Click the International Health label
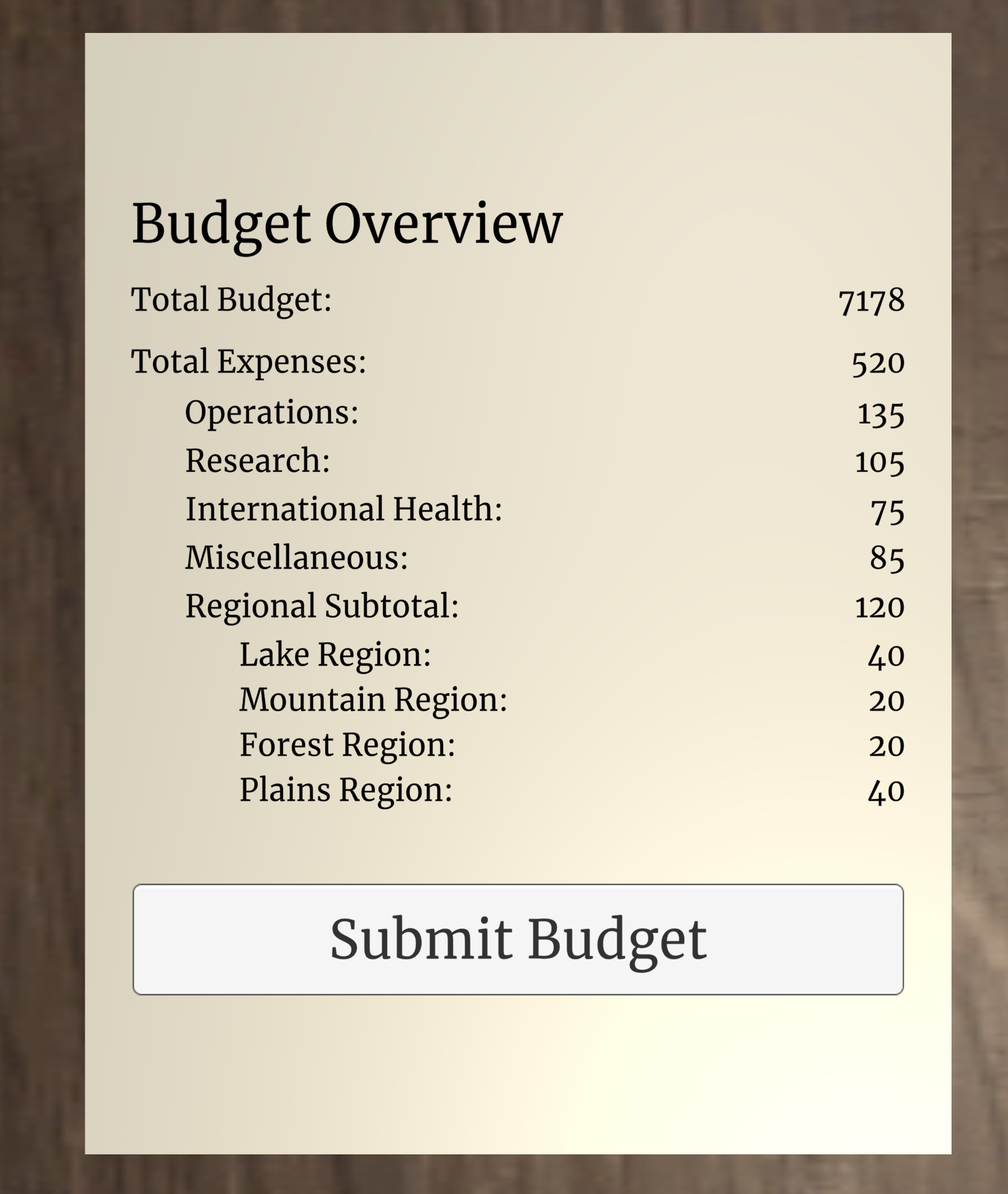Viewport: 1008px width, 1194px height. [x=343, y=510]
